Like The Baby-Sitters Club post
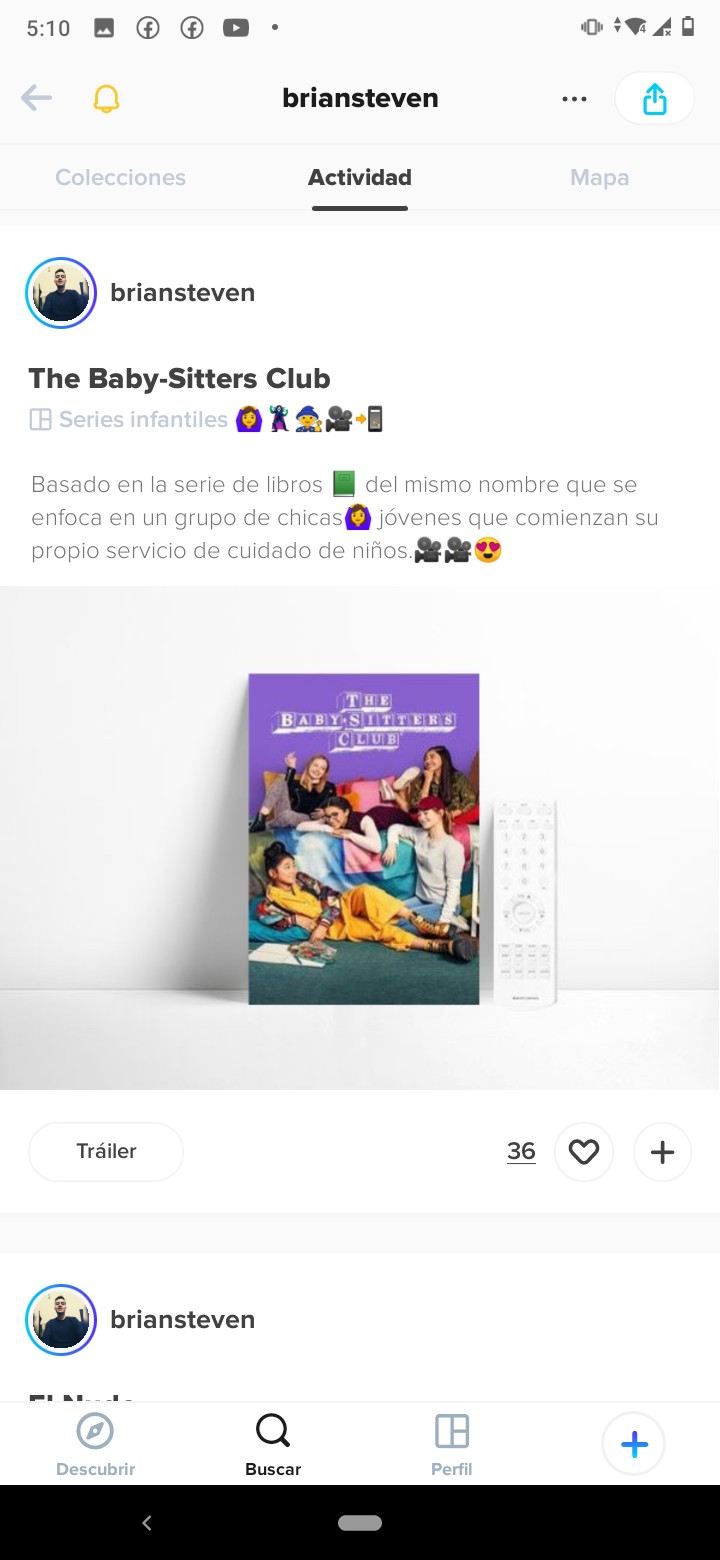The image size is (720, 1560). [x=584, y=1152]
